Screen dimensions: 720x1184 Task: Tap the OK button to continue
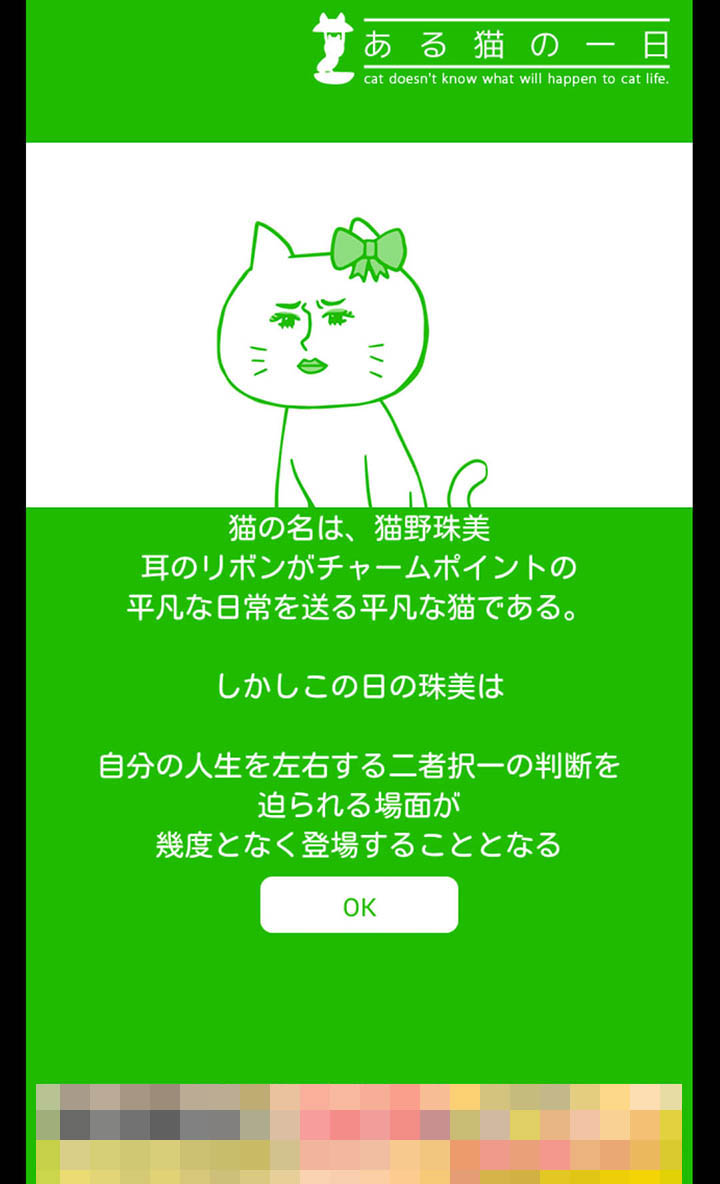[359, 905]
